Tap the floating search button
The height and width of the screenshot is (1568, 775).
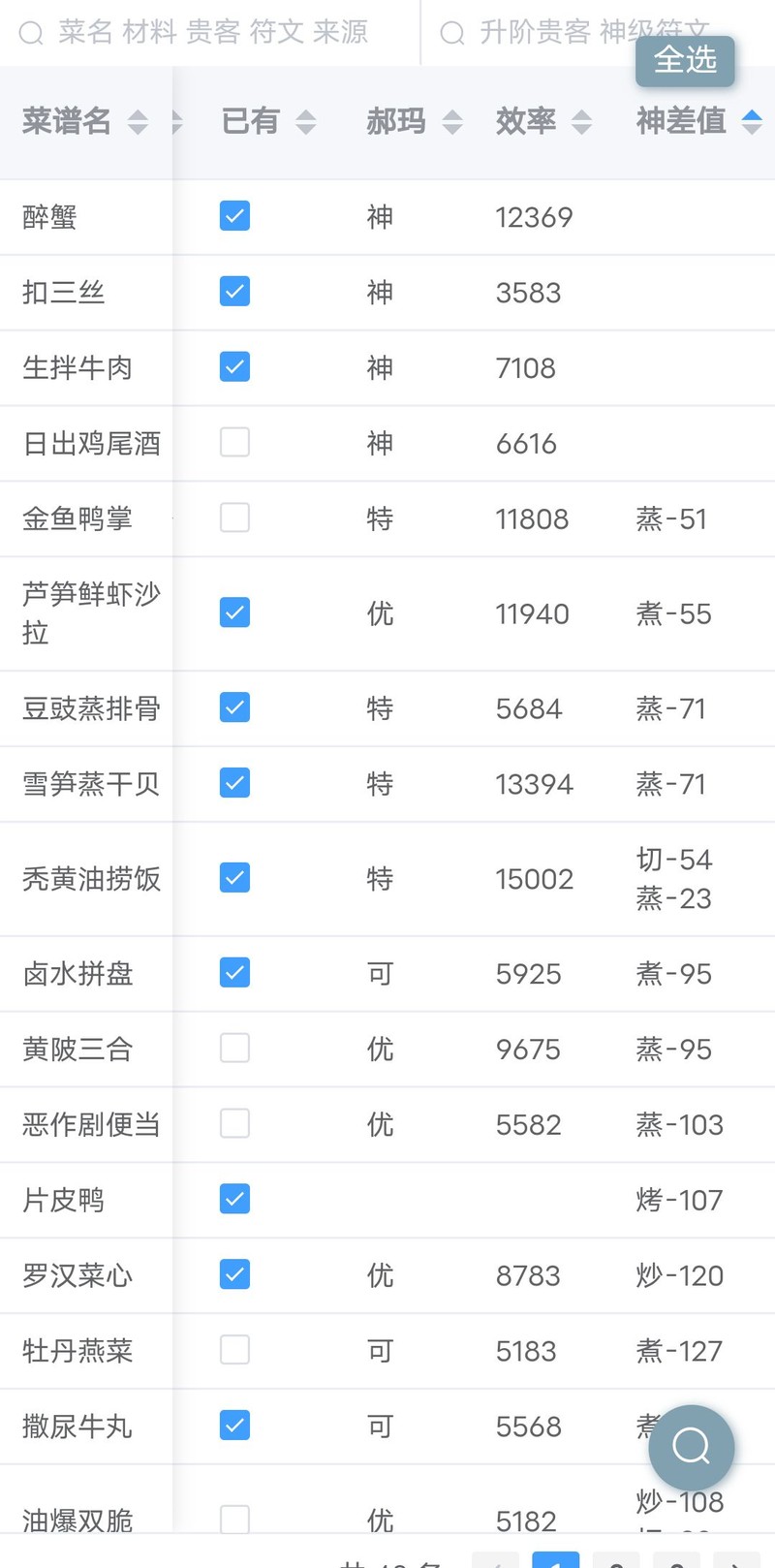point(691,1448)
